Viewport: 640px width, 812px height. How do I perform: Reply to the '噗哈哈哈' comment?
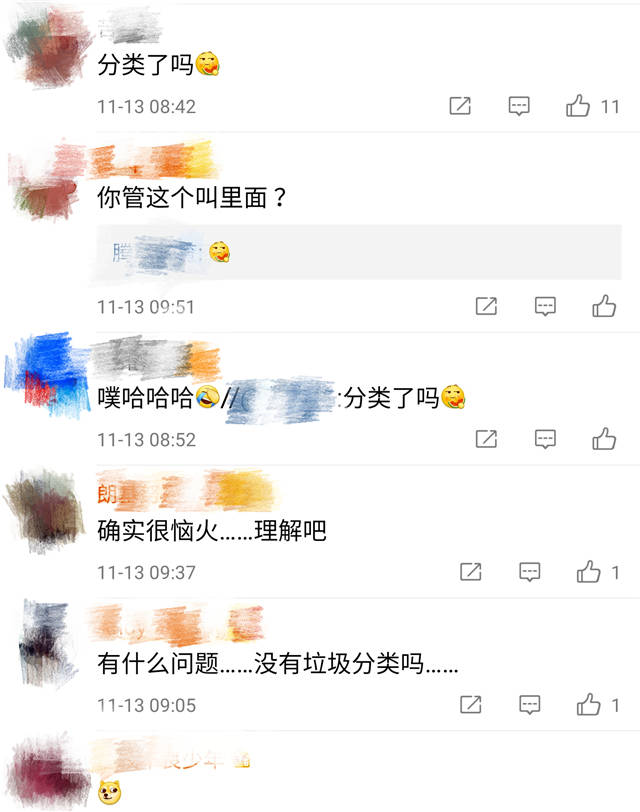[x=545, y=439]
